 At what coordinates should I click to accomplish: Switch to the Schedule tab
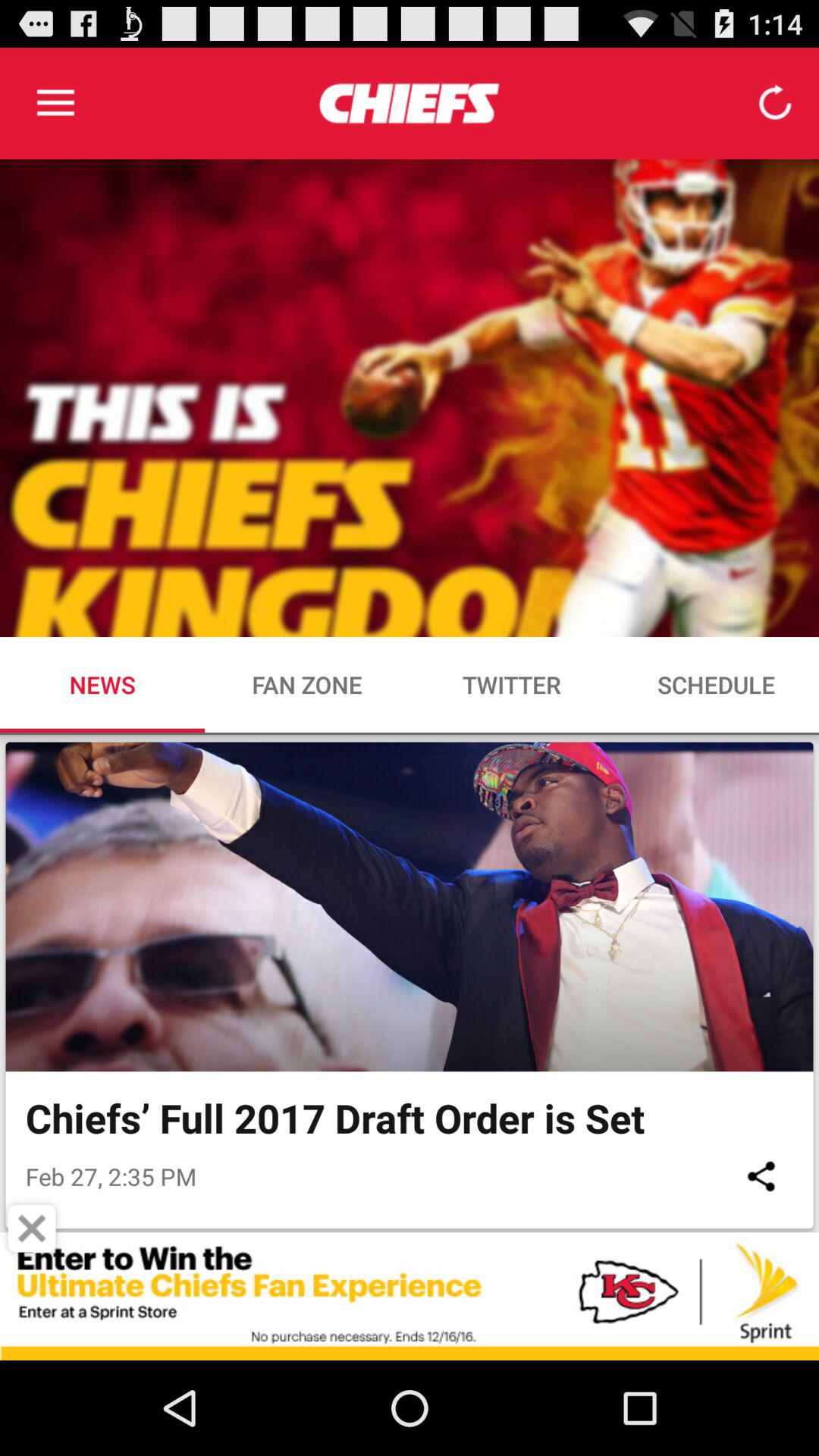(715, 685)
